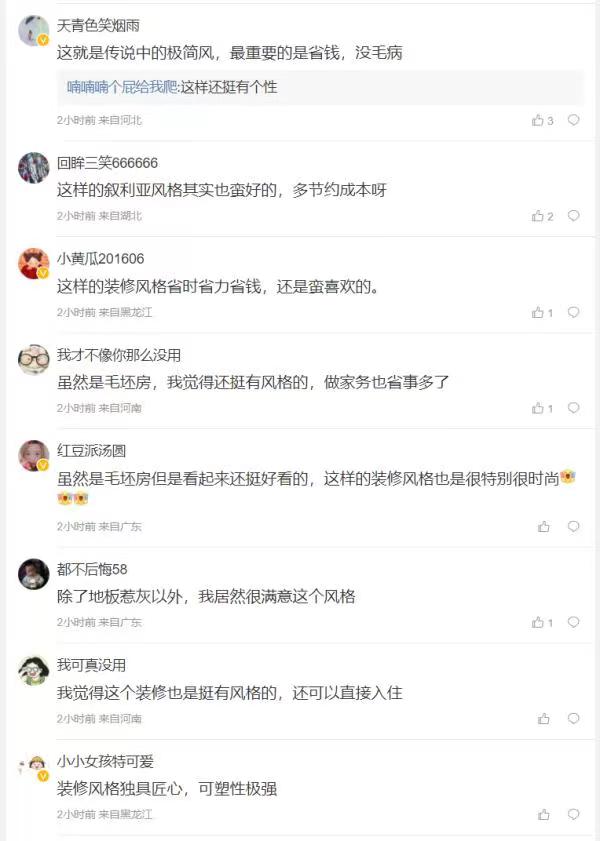Like the comment by 都不后悔58
This screenshot has height=841, width=600.
(538, 622)
